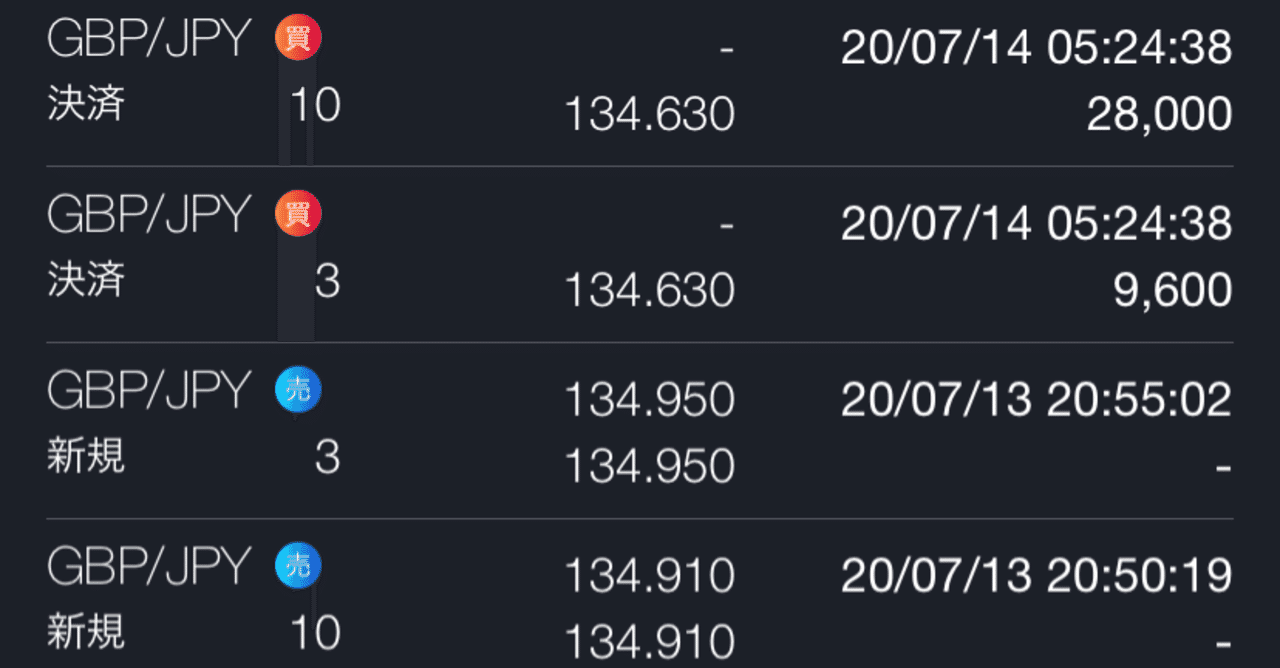This screenshot has width=1280, height=668.
Task: Open the GBP/JPY settlement row showing 9,600
Action: [x=640, y=255]
